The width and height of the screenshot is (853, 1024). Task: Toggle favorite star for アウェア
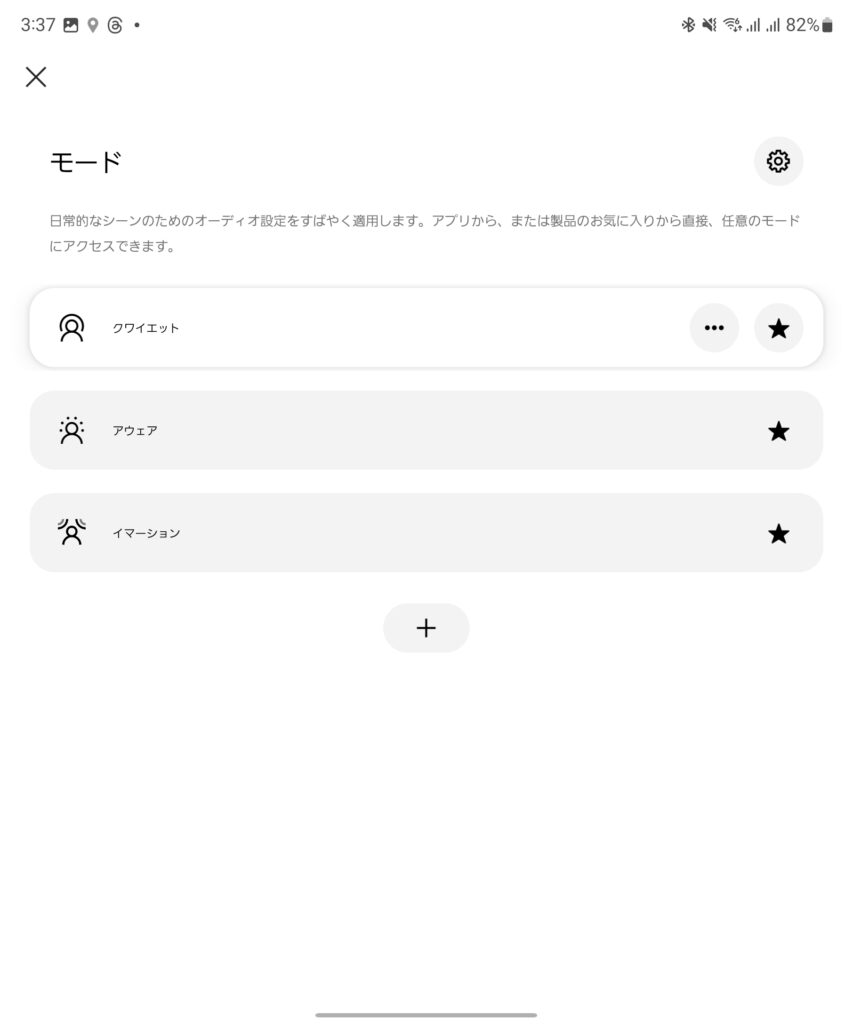coord(778,431)
